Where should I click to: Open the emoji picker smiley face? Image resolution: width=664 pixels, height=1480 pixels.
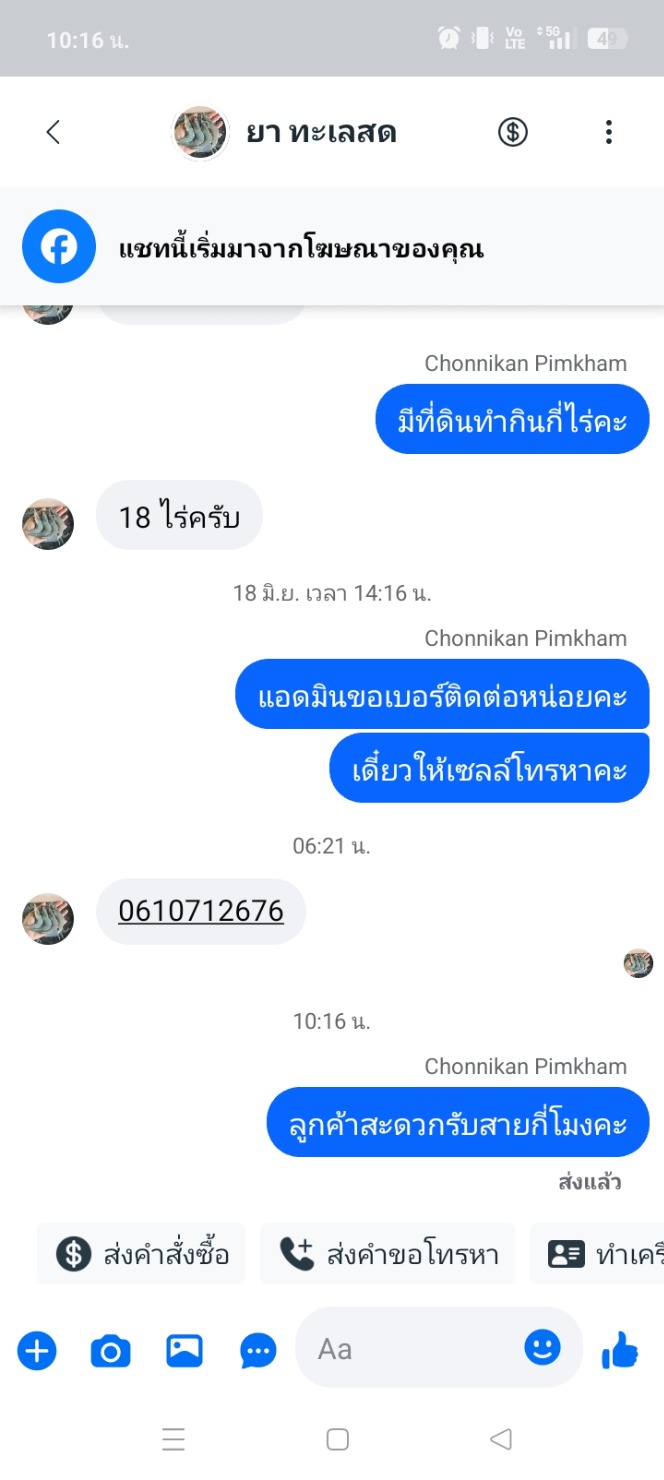[543, 1348]
